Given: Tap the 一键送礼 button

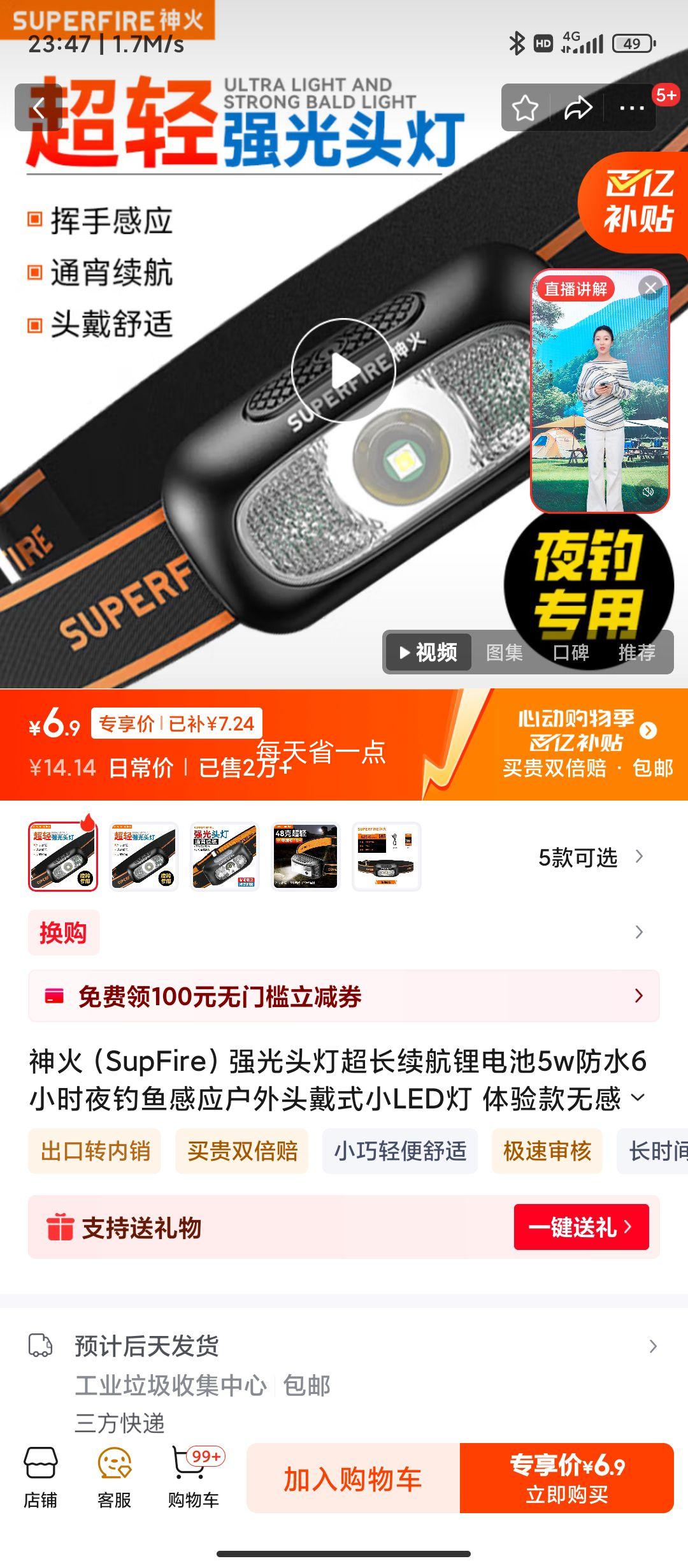Looking at the screenshot, I should click(x=581, y=1227).
